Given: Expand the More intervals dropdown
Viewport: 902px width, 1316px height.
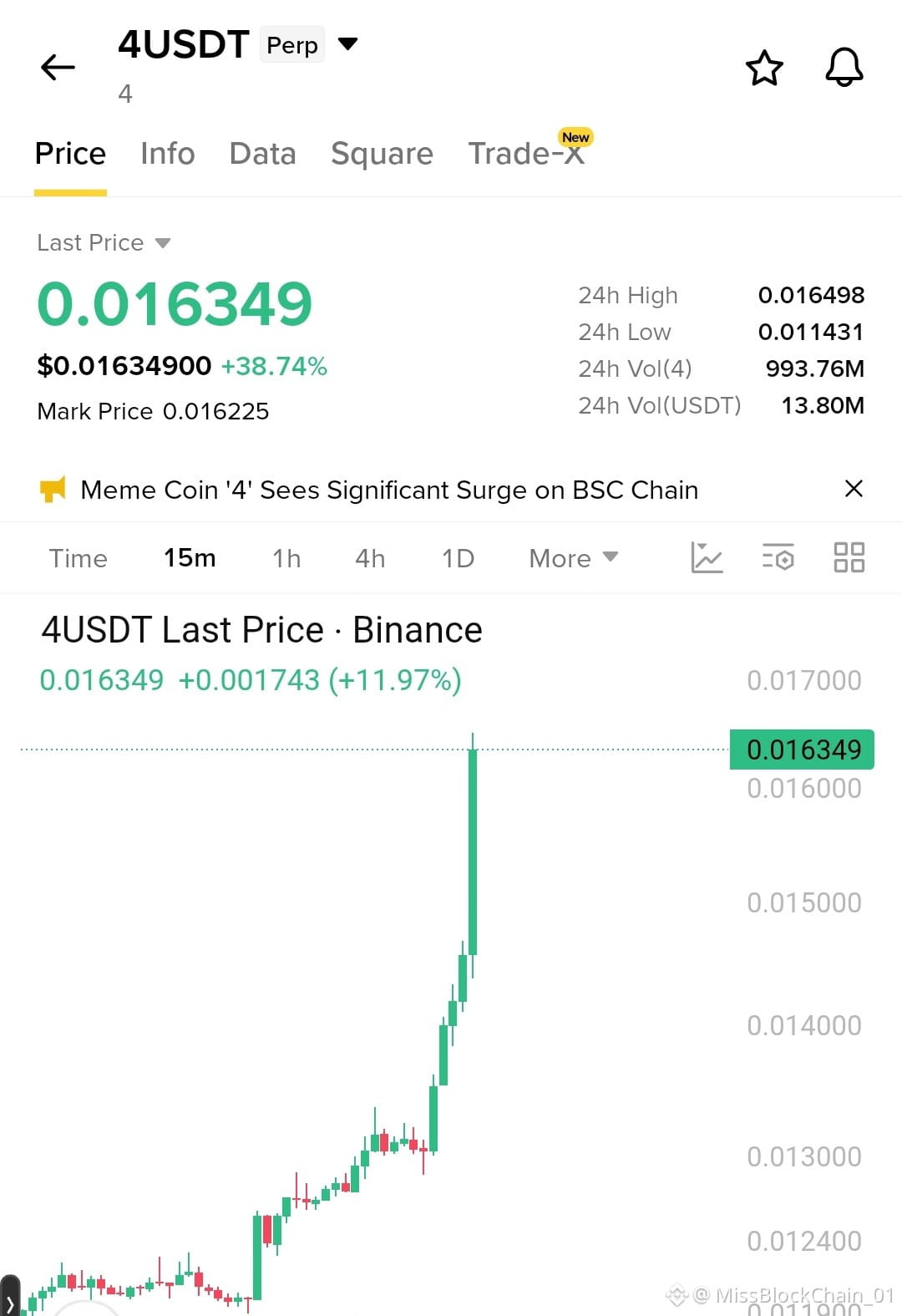Looking at the screenshot, I should pos(574,558).
